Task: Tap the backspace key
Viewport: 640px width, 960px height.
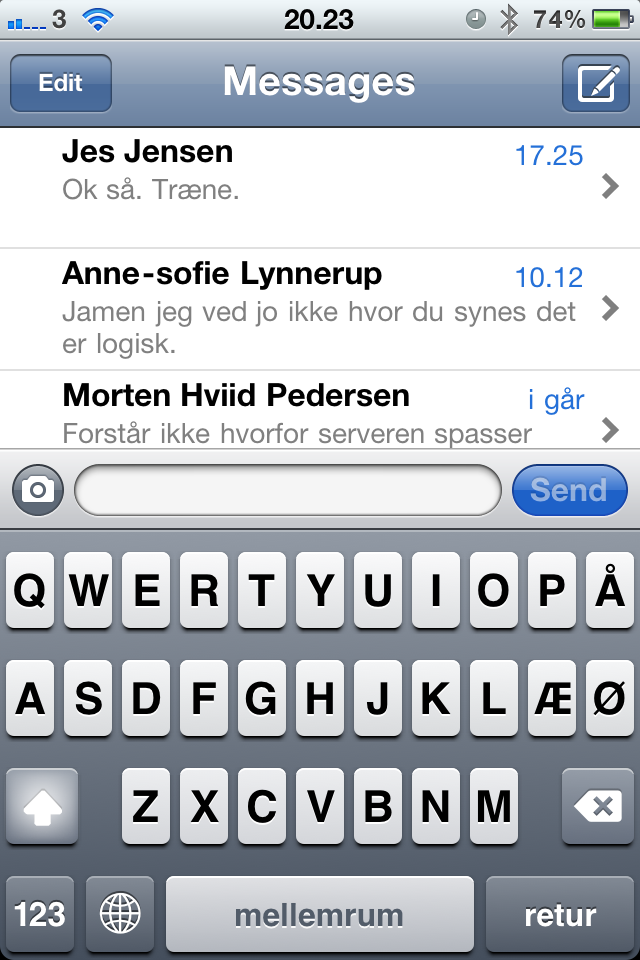Action: click(598, 807)
